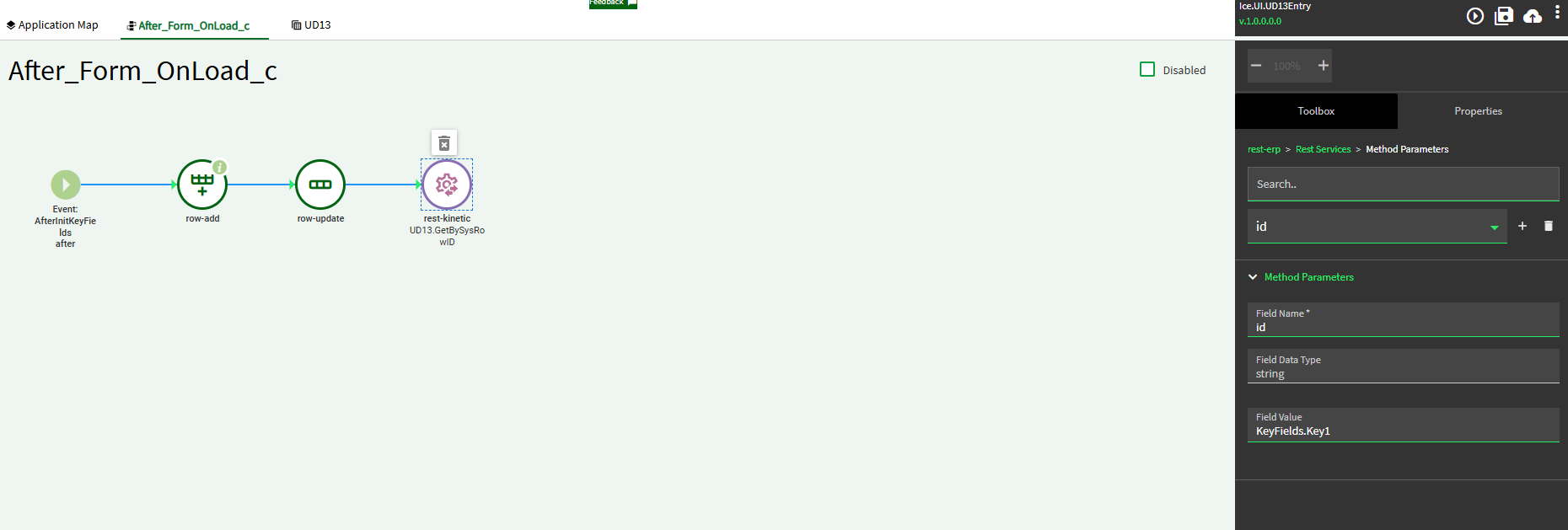Image resolution: width=1568 pixels, height=530 pixels.
Task: Open the id parameter dropdown
Action: (1494, 227)
